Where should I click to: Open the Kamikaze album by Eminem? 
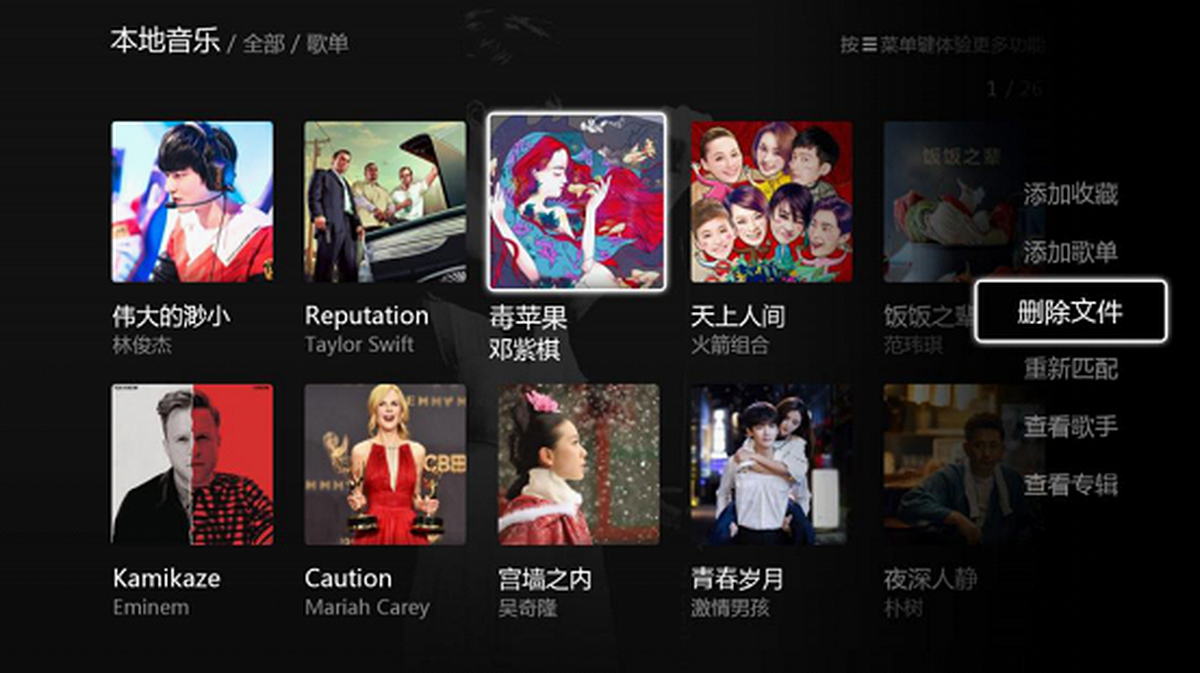(x=192, y=465)
